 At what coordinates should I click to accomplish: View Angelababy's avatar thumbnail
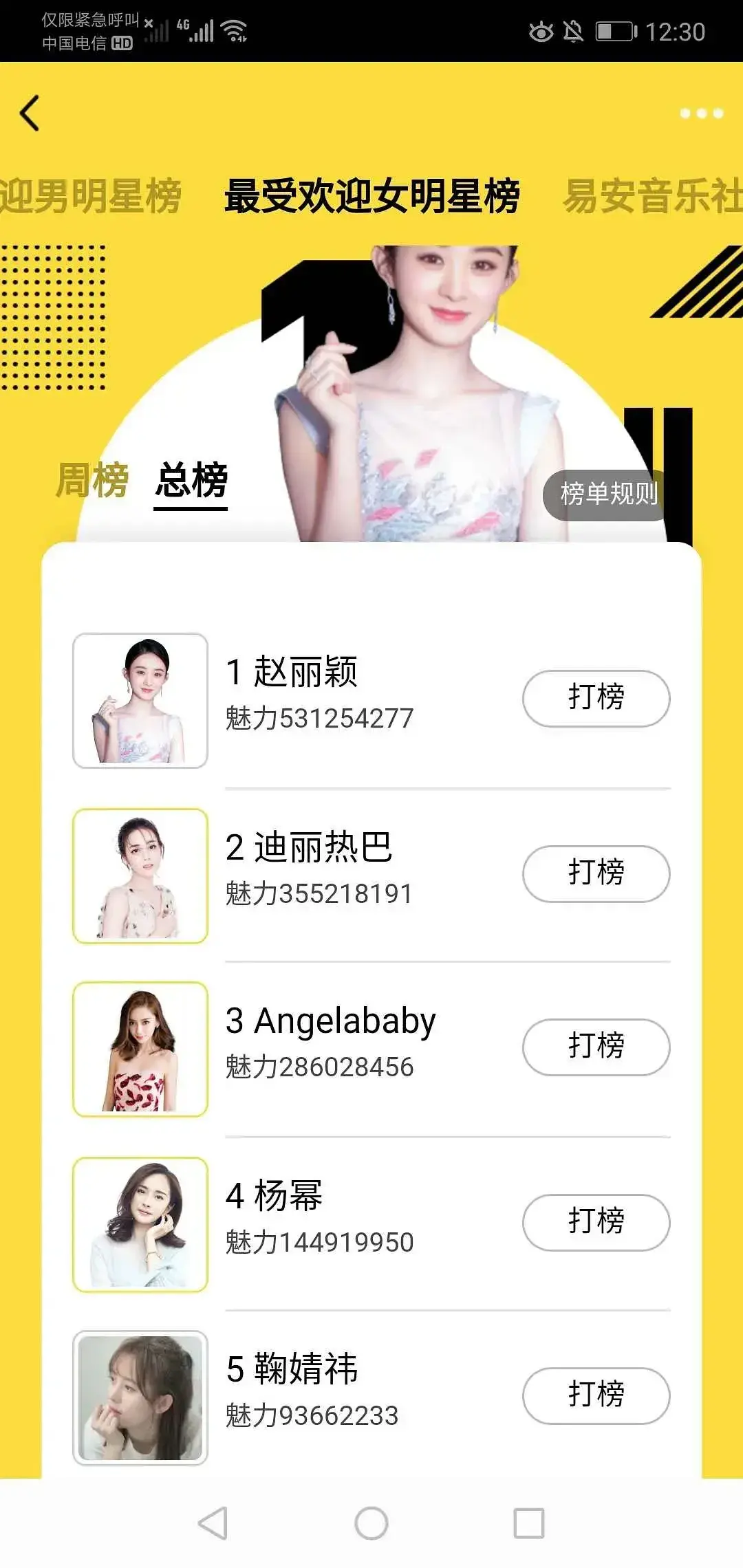tap(140, 1049)
